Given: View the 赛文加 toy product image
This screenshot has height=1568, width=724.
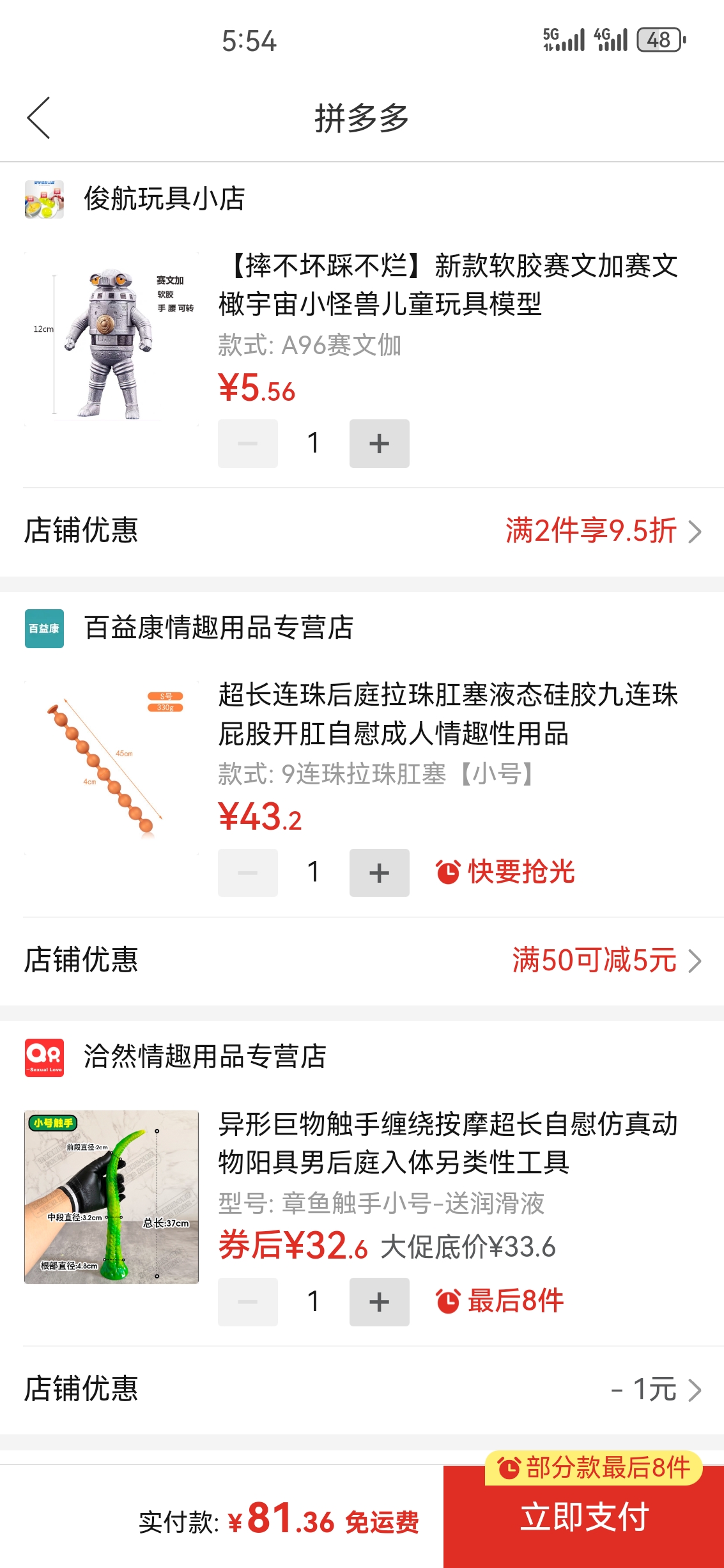Looking at the screenshot, I should click(x=111, y=339).
